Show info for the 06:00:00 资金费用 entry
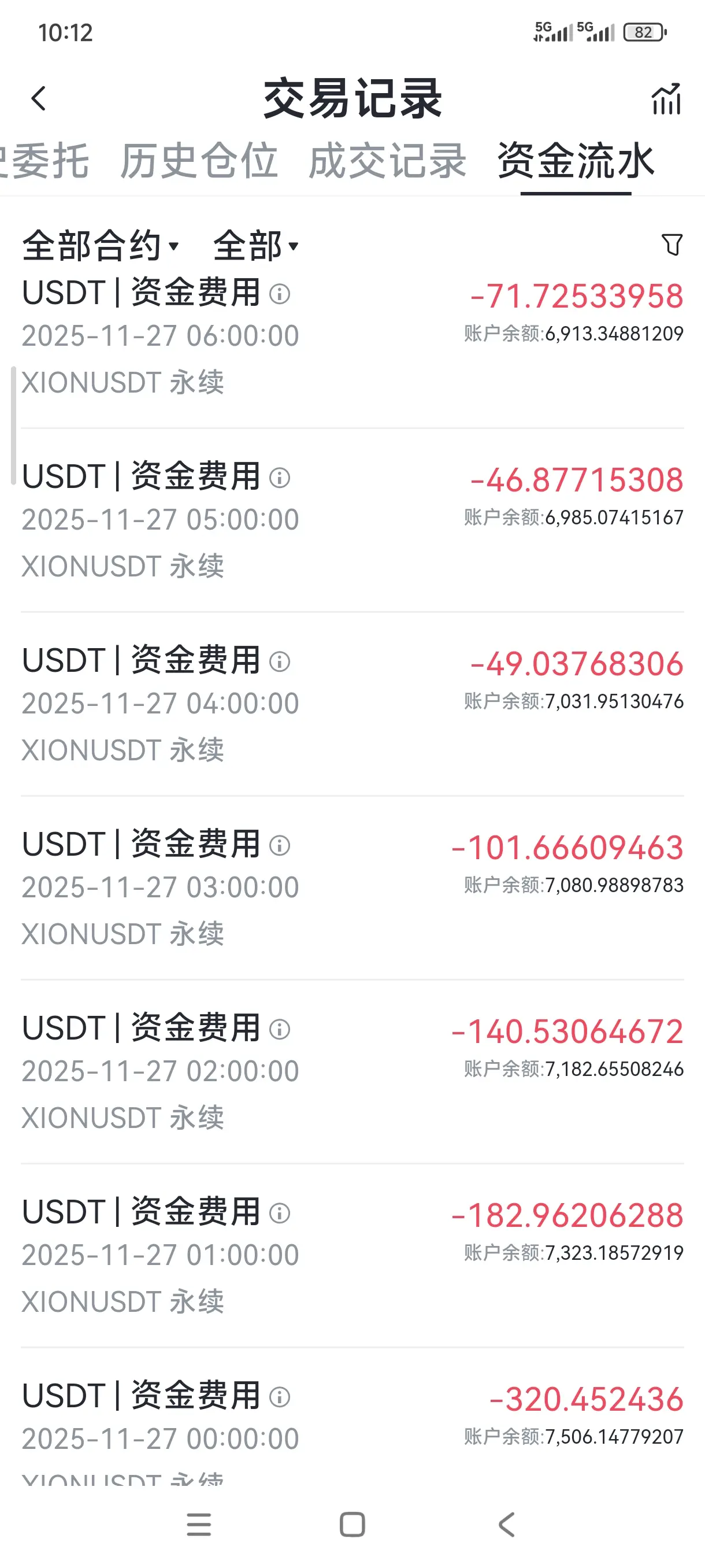705x1568 pixels. point(280,294)
